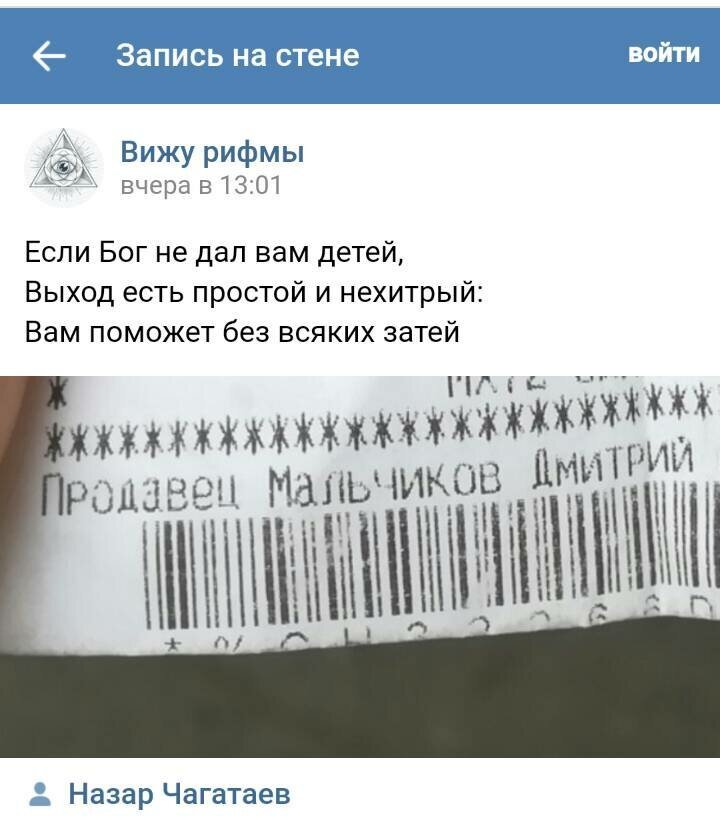Open the receipt photo attached to the post

tap(360, 565)
